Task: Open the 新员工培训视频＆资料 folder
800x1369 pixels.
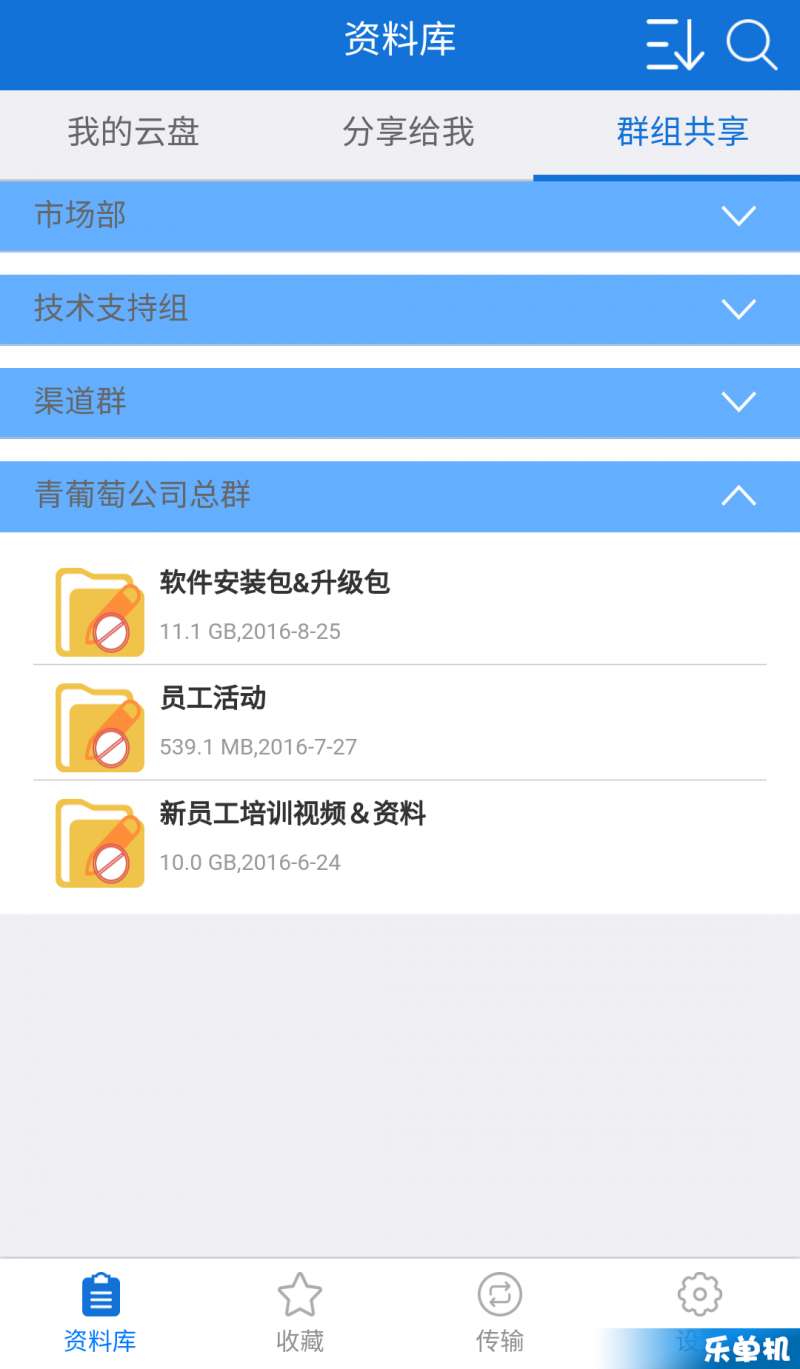Action: pos(400,838)
